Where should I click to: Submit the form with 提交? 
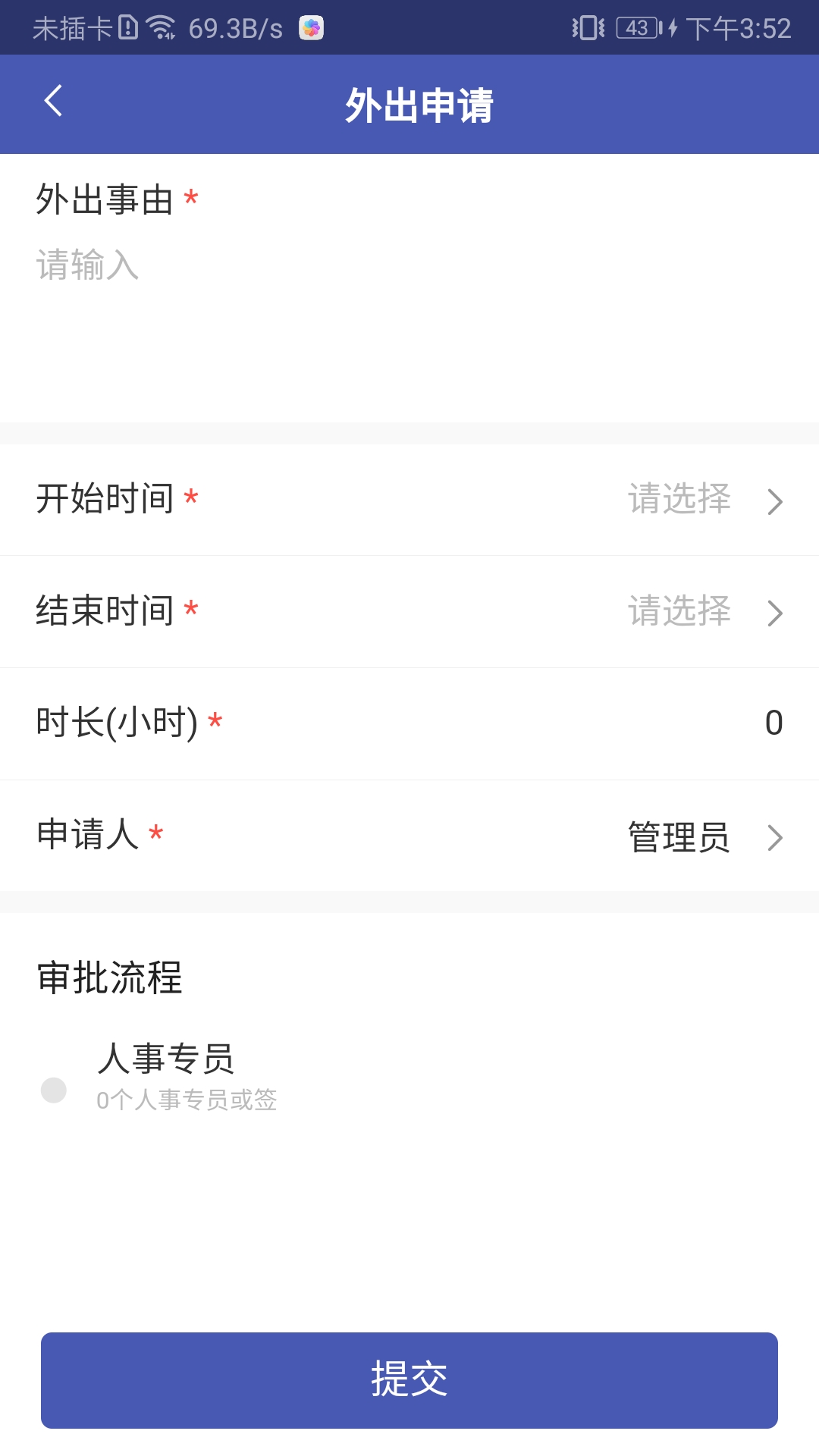409,1380
